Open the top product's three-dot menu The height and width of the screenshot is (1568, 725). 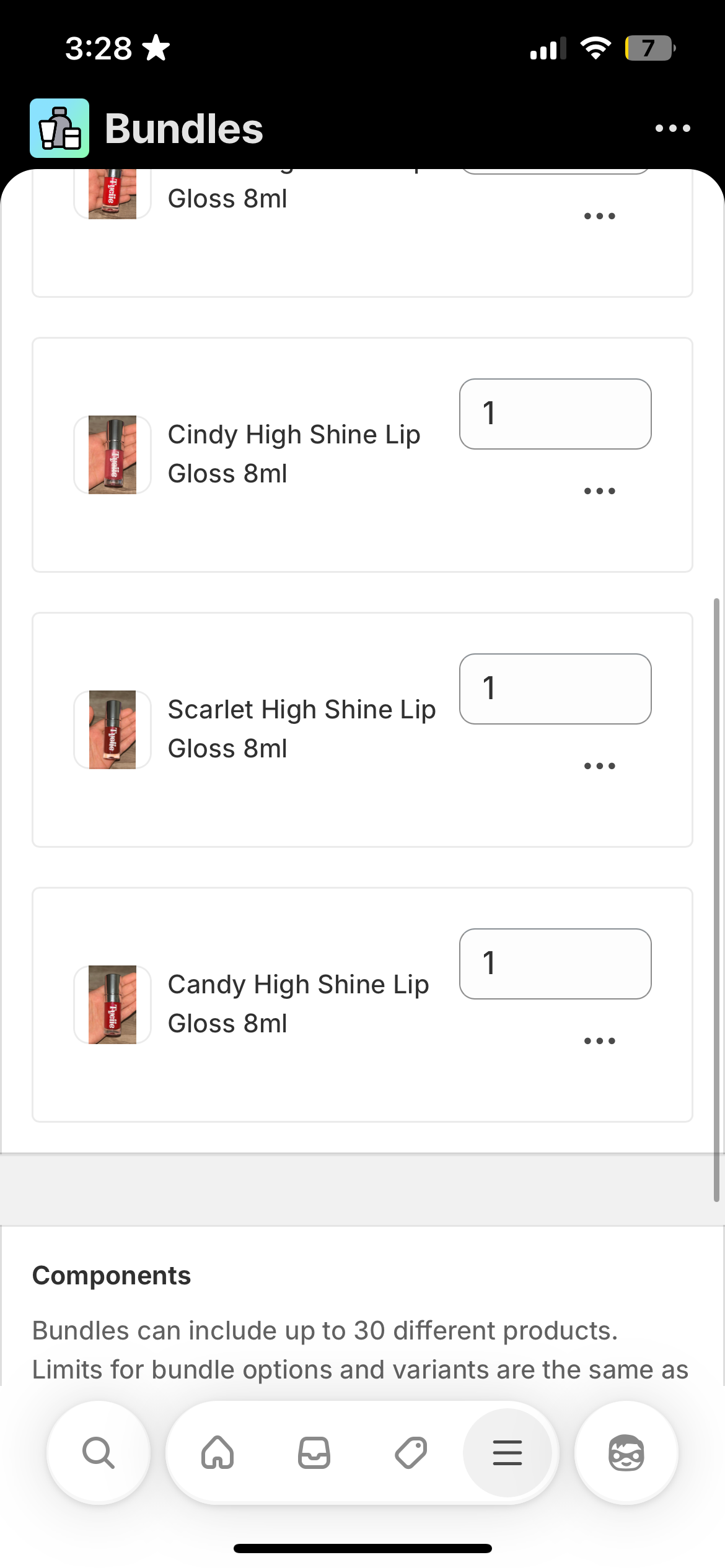pyautogui.click(x=599, y=215)
